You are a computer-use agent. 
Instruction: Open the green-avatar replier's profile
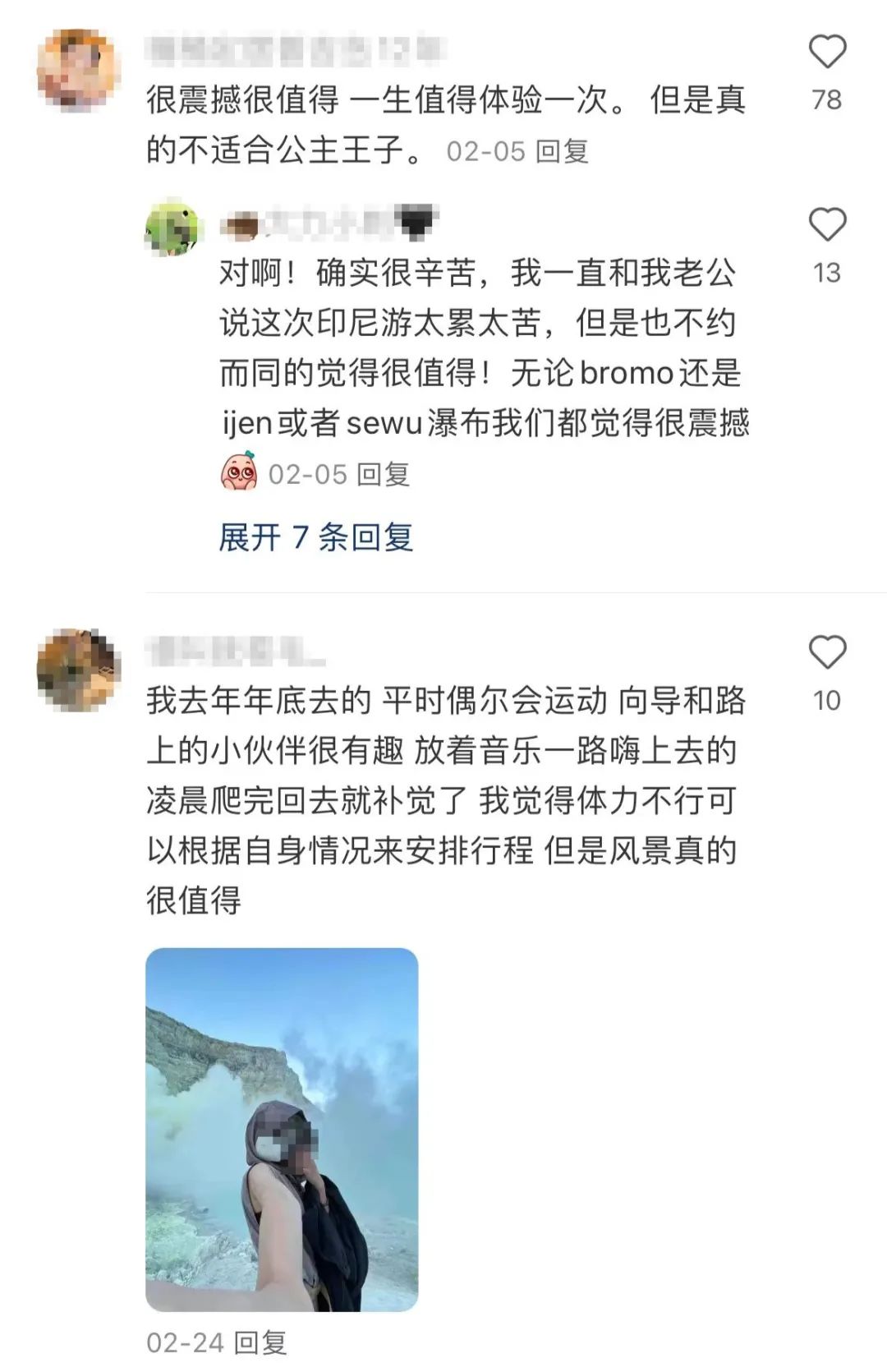[x=172, y=228]
